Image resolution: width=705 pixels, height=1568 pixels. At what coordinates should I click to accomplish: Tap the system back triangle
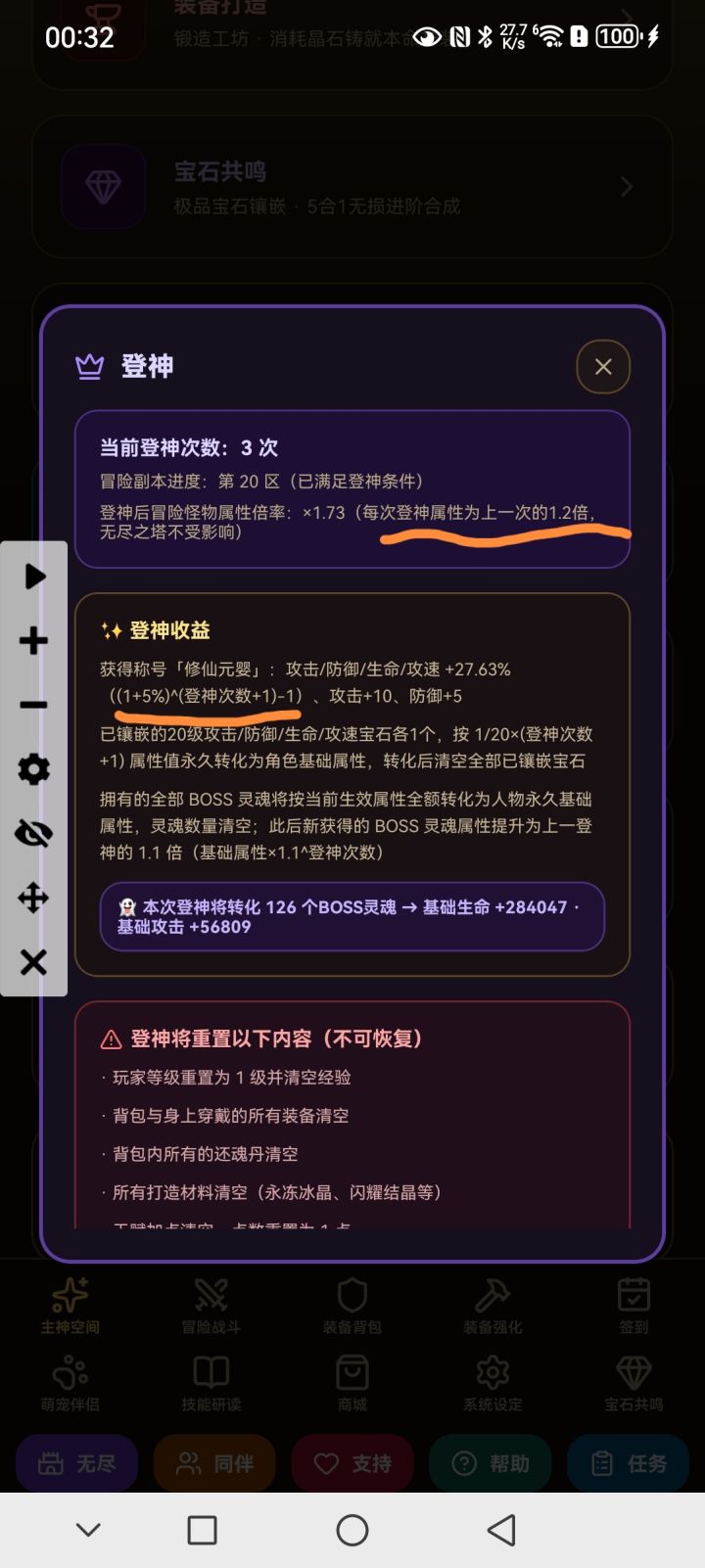501,1530
